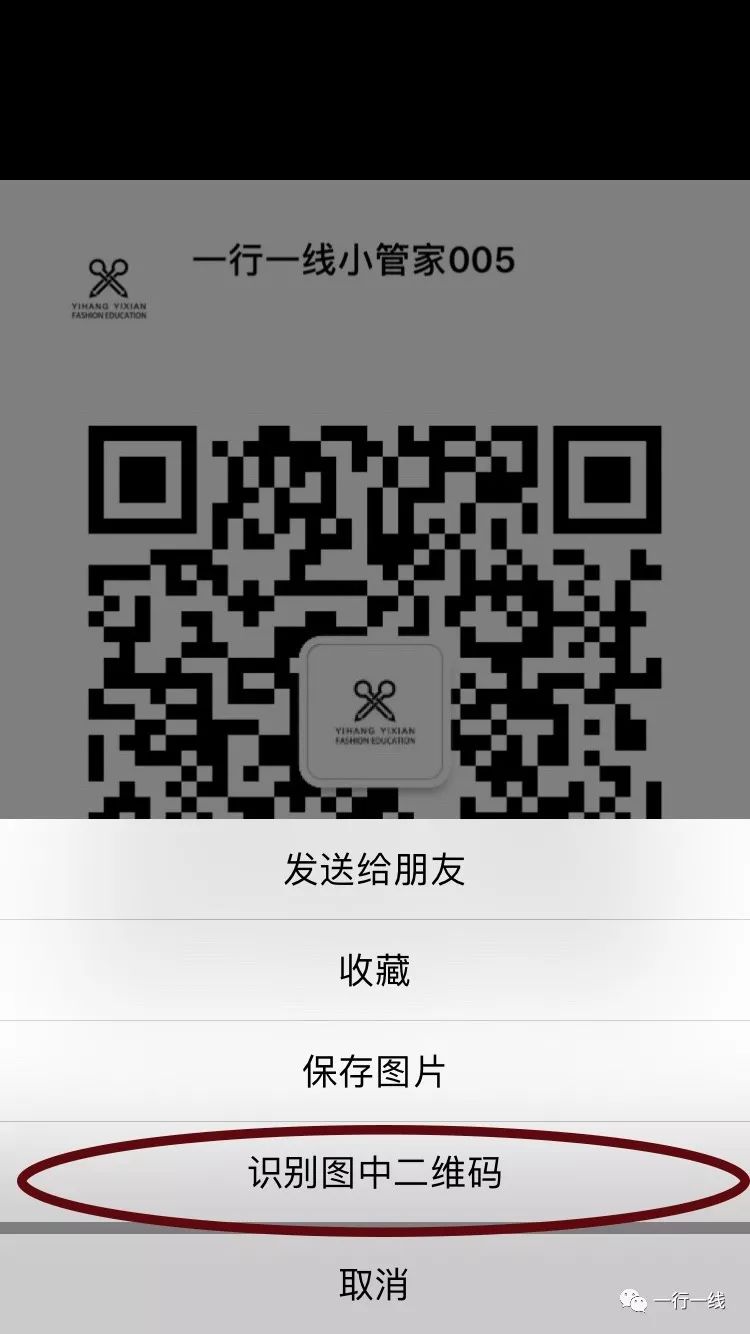The width and height of the screenshot is (750, 1334).
Task: Choose 收藏 to add to favorites
Action: (375, 970)
